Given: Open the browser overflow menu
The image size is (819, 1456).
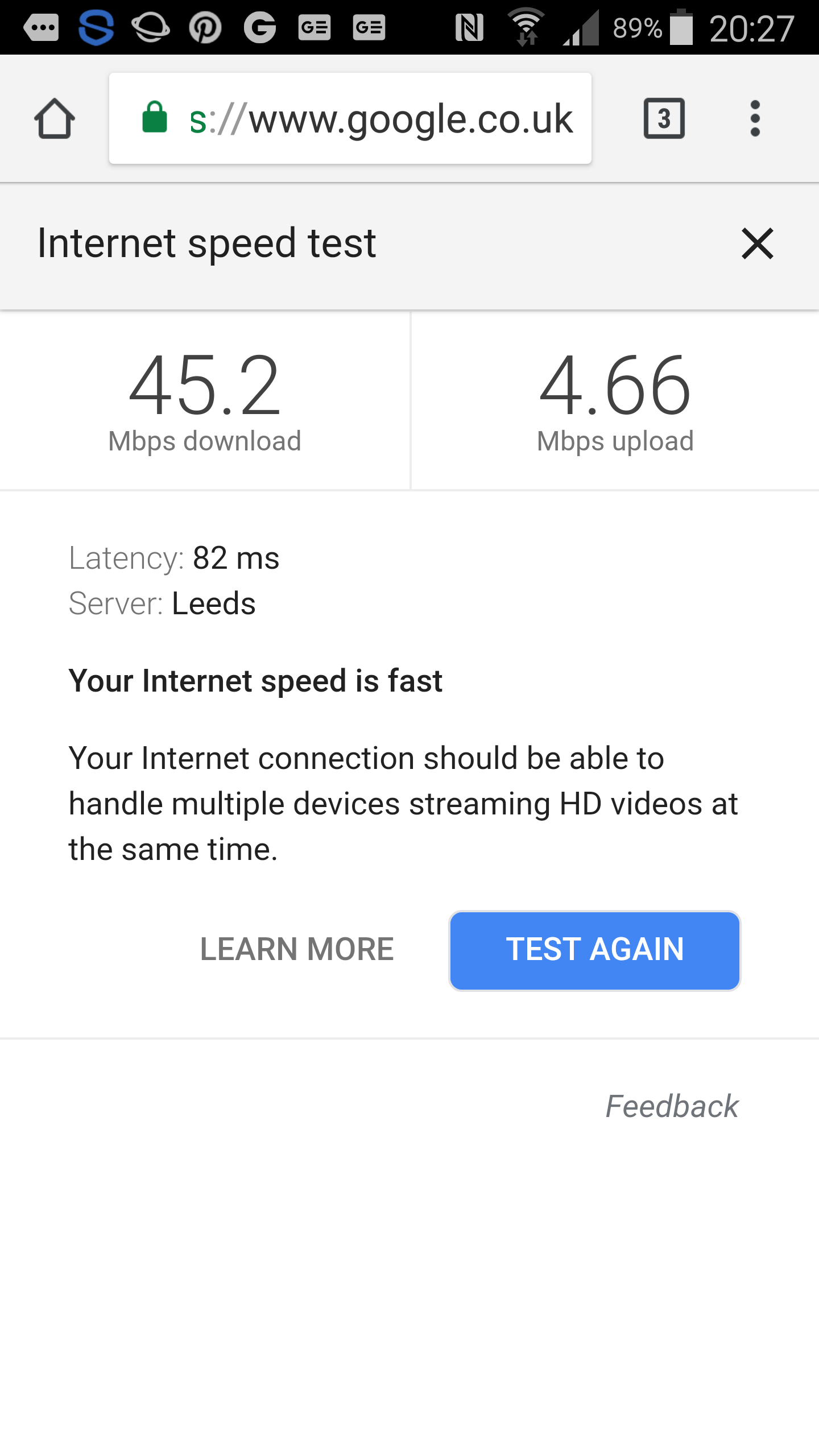Looking at the screenshot, I should click(755, 118).
